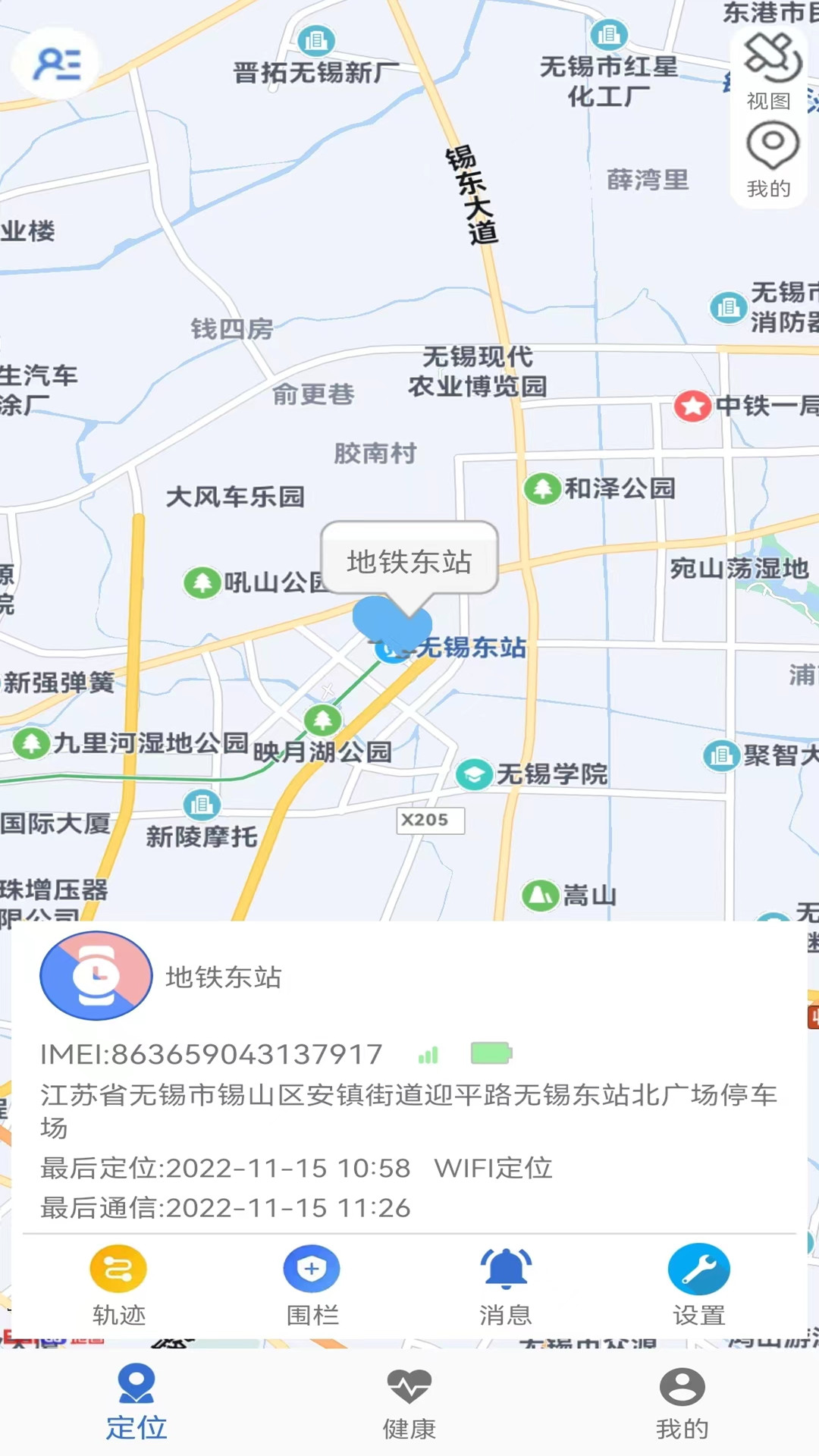Tap the 映月湖公园 tree icon
Viewport: 819px width, 1456px height.
tap(322, 720)
